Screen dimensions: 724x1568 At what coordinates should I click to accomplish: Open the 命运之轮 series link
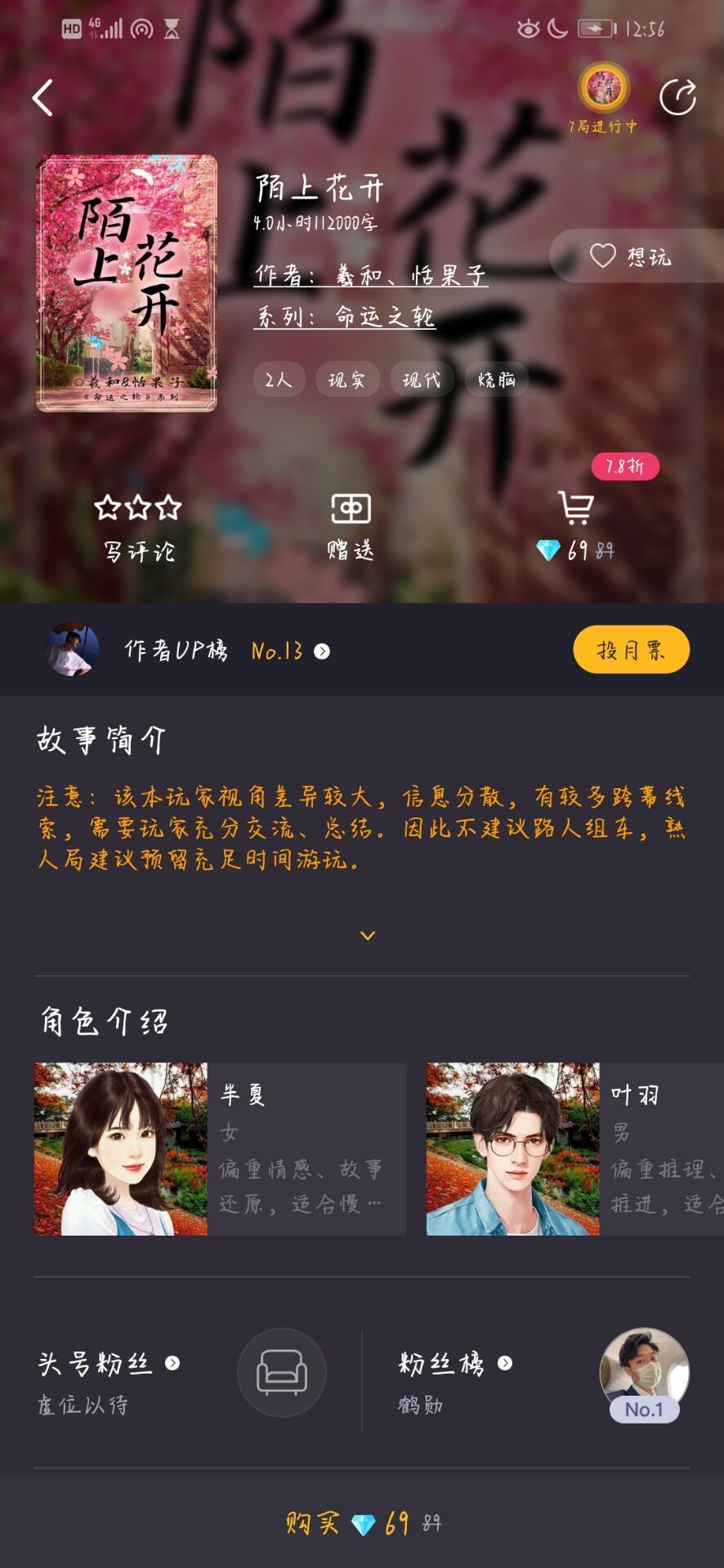[346, 317]
